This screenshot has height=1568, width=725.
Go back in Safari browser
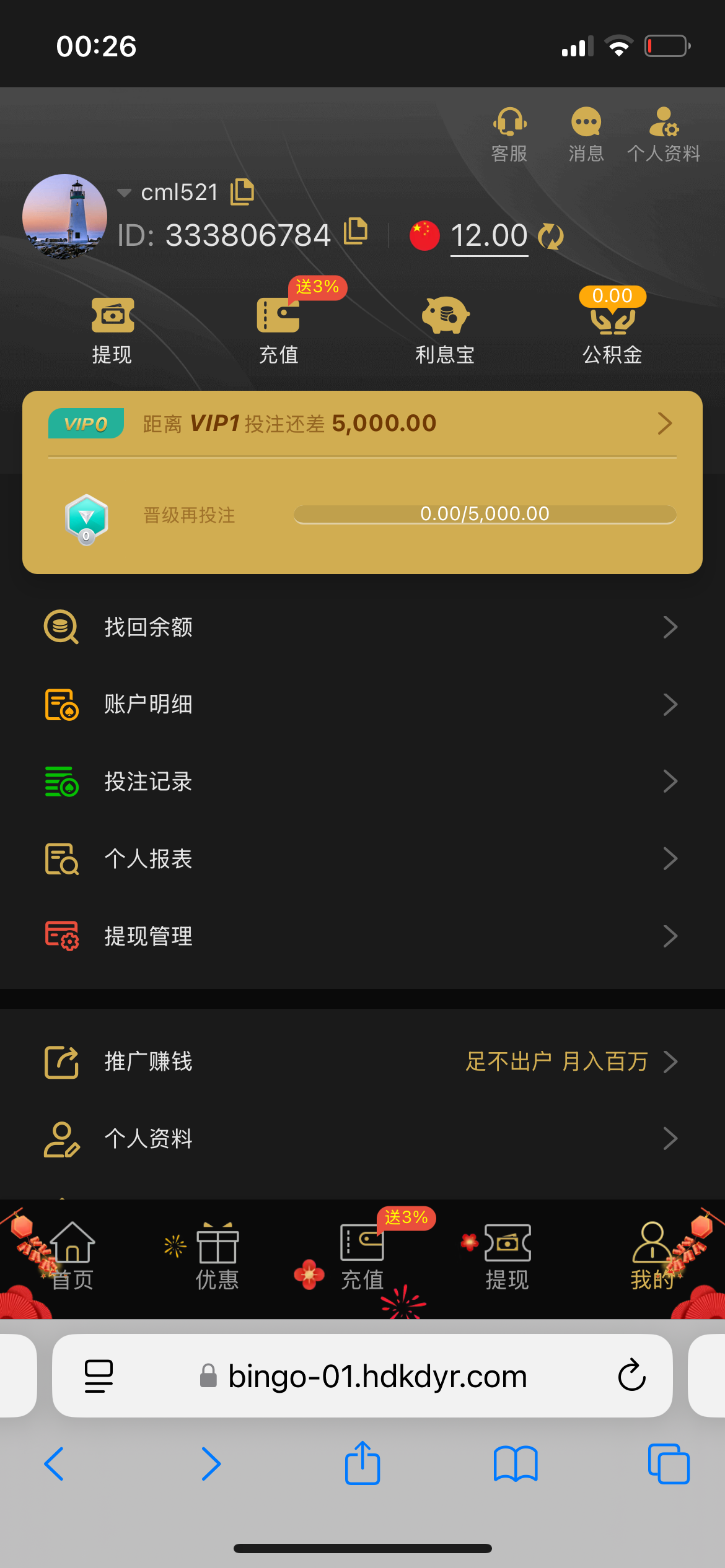pos(55,1464)
